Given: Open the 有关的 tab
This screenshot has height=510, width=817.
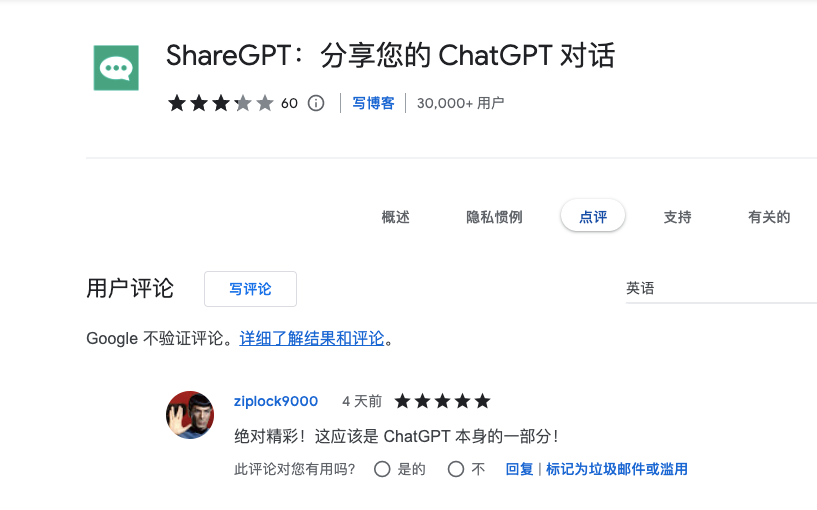Looking at the screenshot, I should pos(769,217).
